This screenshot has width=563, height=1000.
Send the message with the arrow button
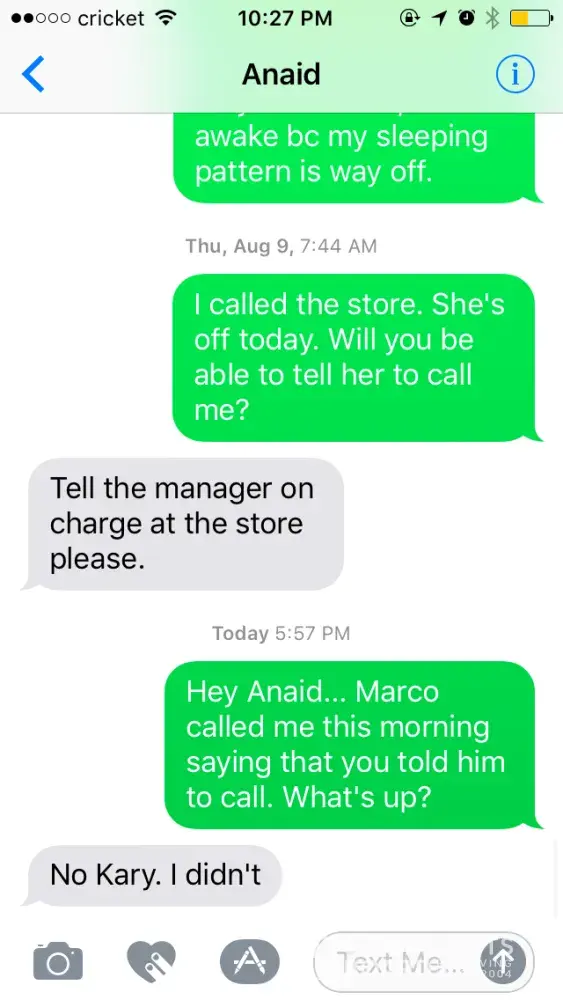pyautogui.click(x=504, y=960)
